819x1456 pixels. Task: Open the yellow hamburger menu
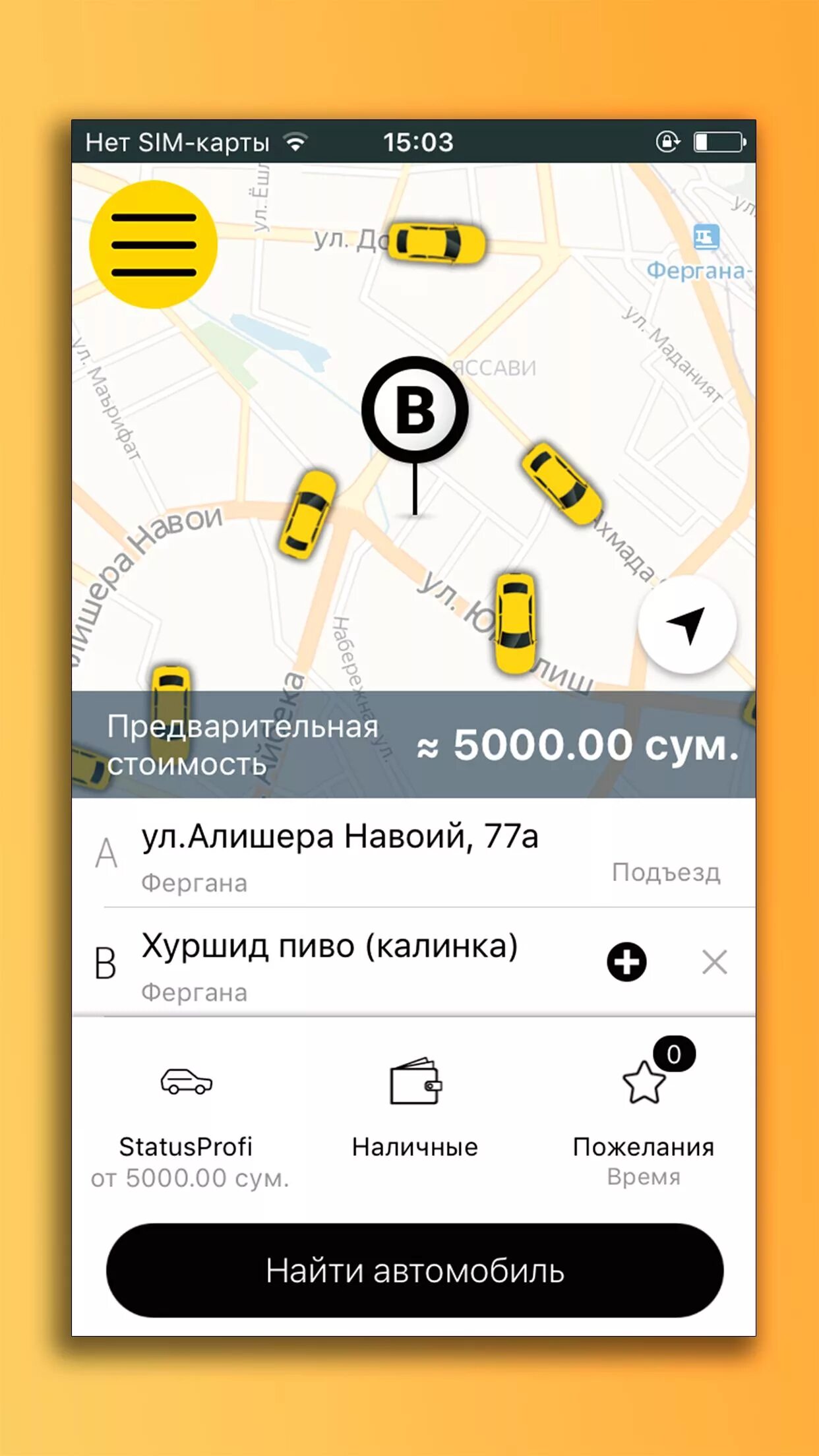point(153,245)
